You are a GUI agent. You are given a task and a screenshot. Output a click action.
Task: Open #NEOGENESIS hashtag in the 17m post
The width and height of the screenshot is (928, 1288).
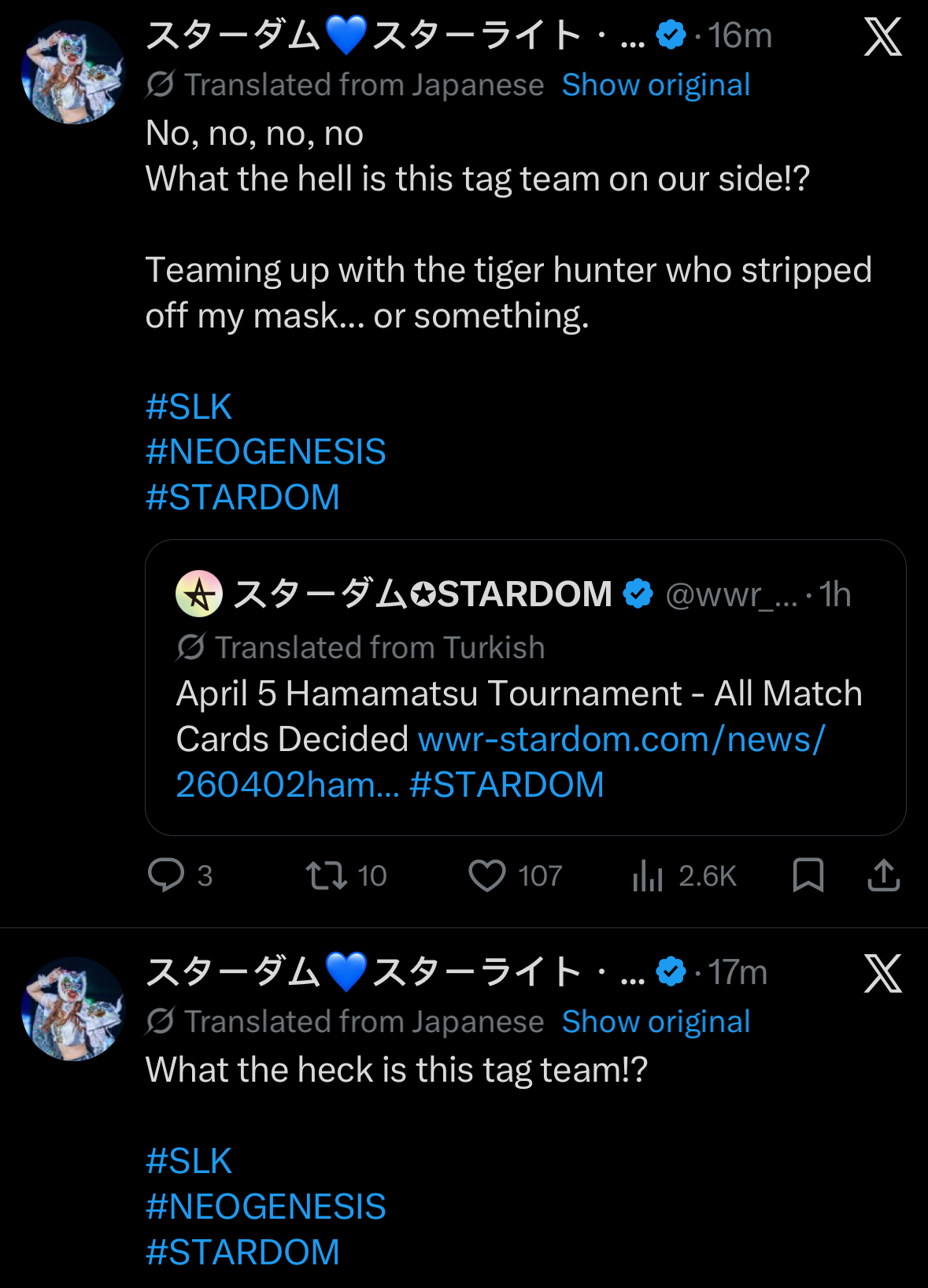[x=266, y=1207]
